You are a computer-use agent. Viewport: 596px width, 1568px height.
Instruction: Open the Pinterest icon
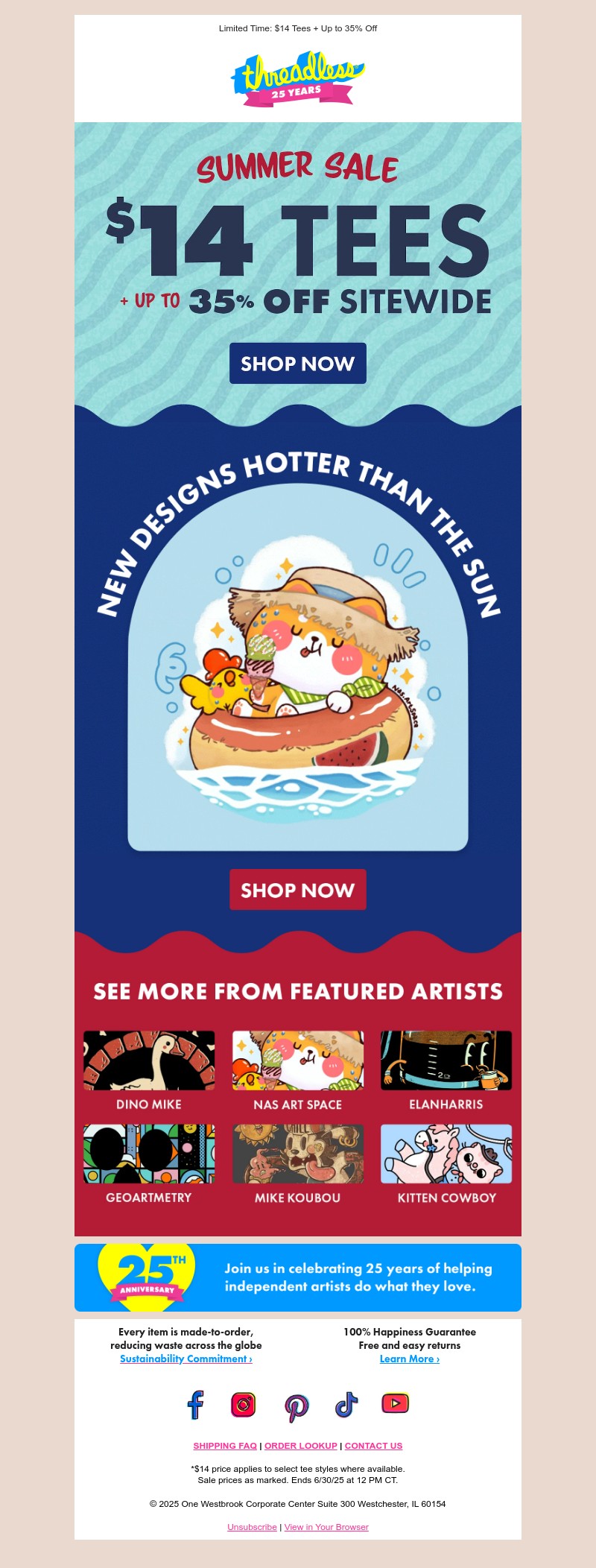[x=296, y=1406]
